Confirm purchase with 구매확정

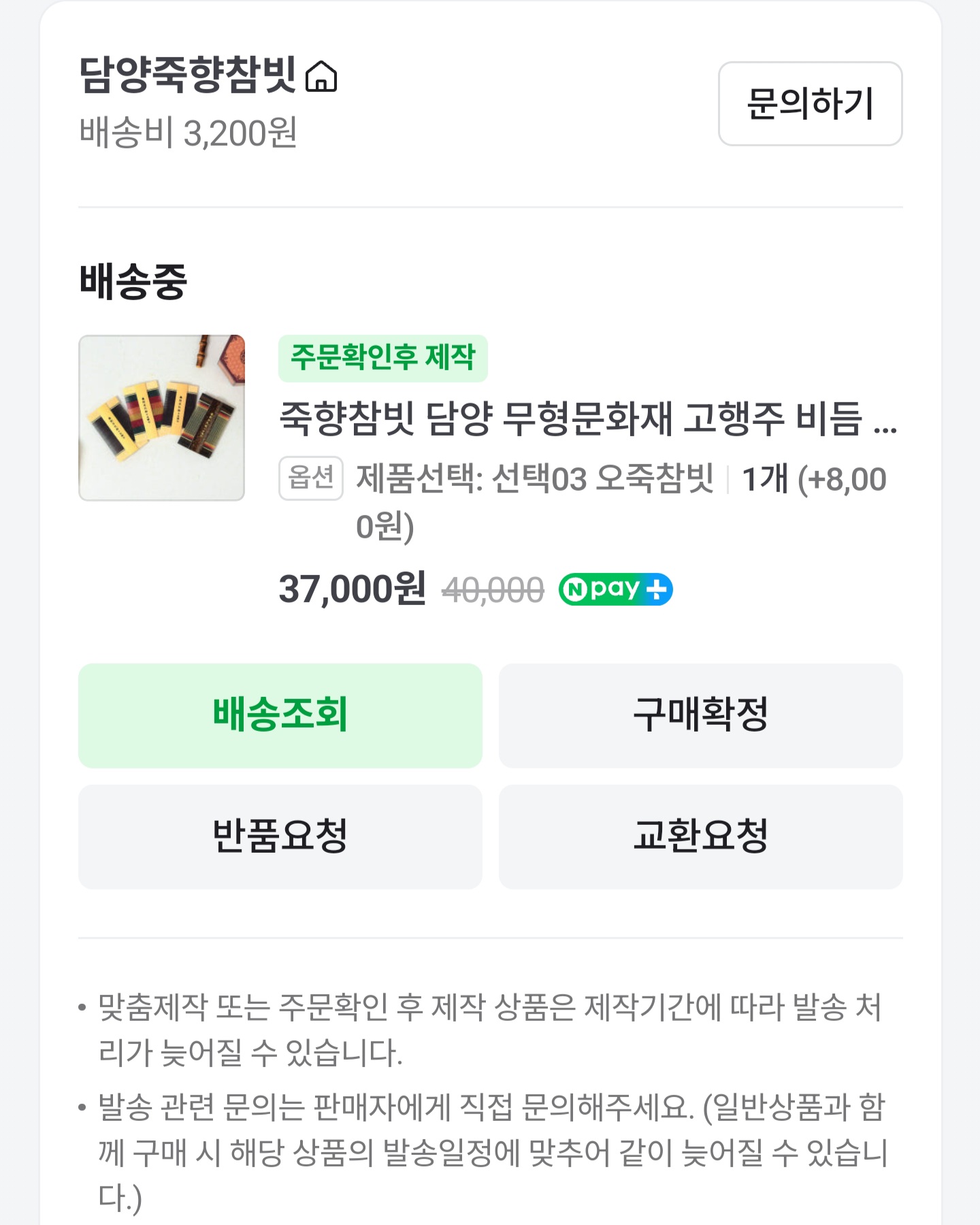(x=700, y=715)
